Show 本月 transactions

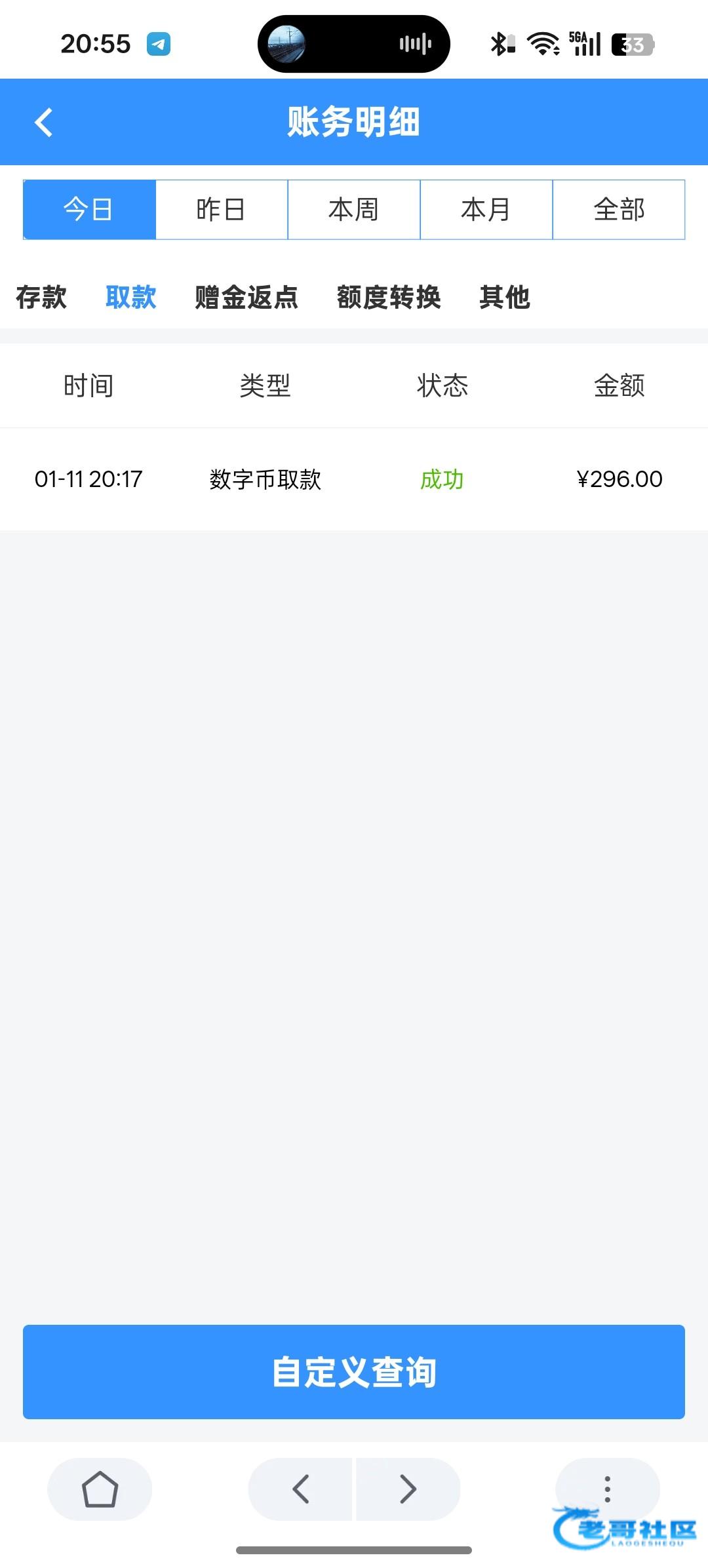pos(486,210)
